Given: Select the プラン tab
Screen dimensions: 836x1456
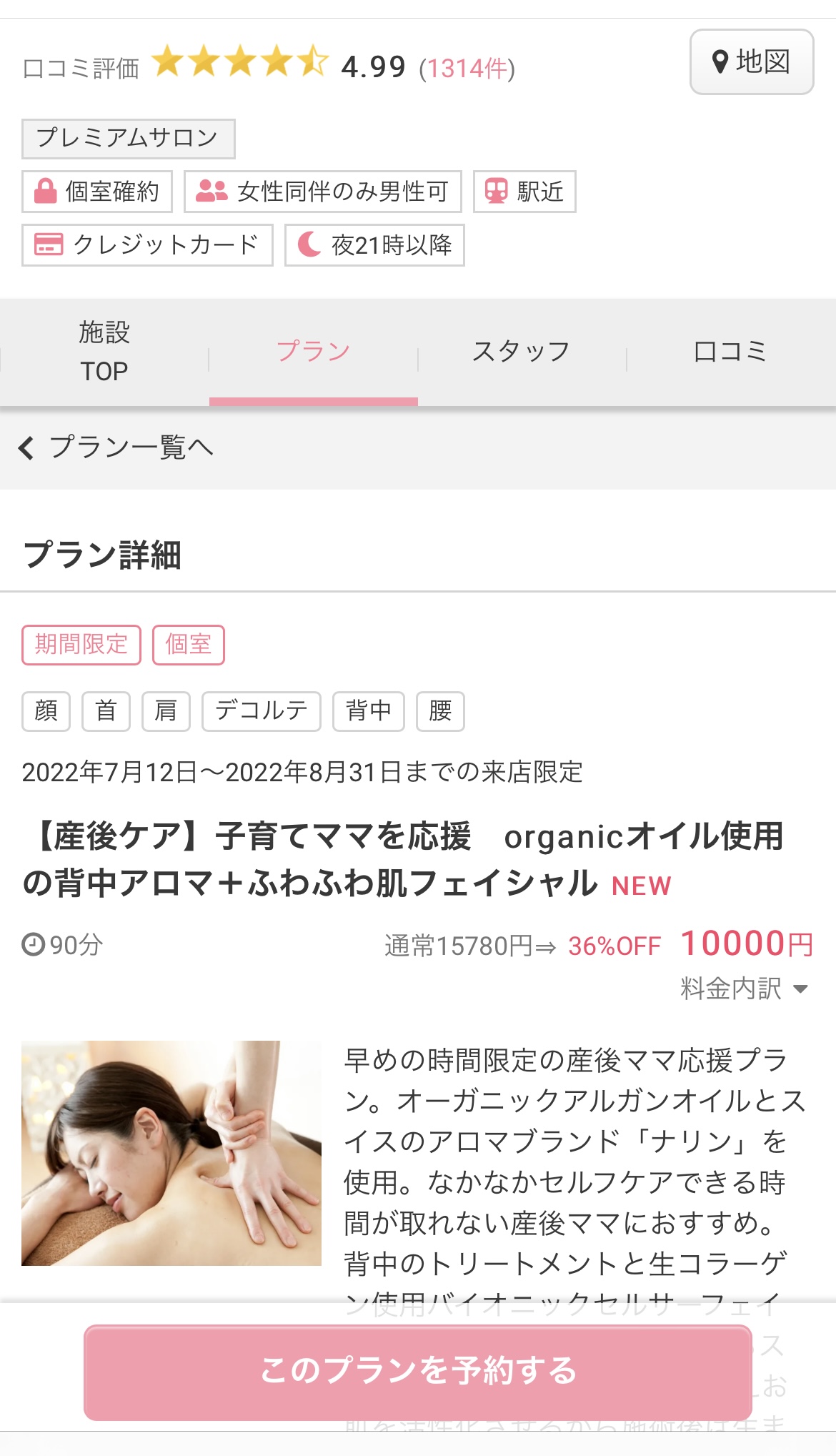Looking at the screenshot, I should 314,352.
